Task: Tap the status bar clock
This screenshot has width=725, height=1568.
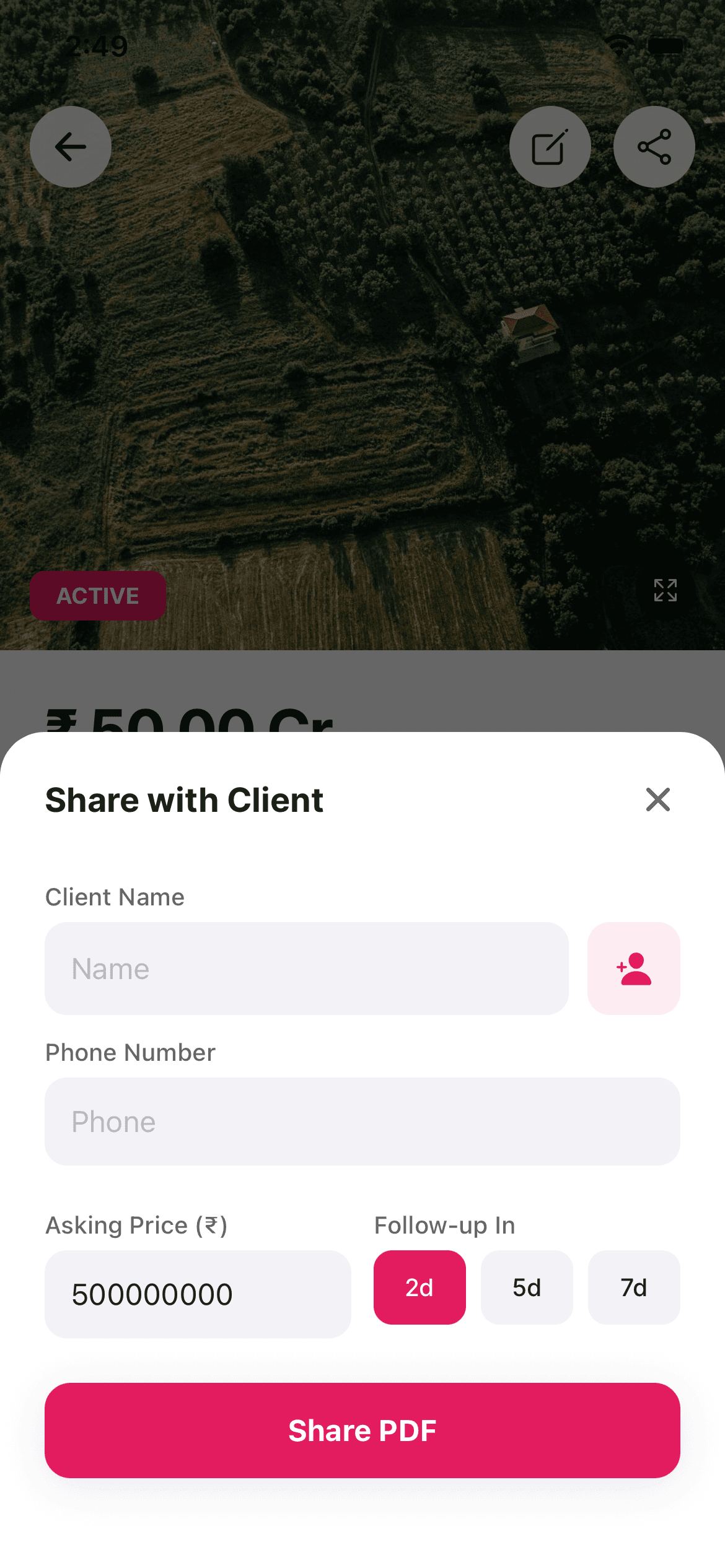Action: [x=97, y=45]
